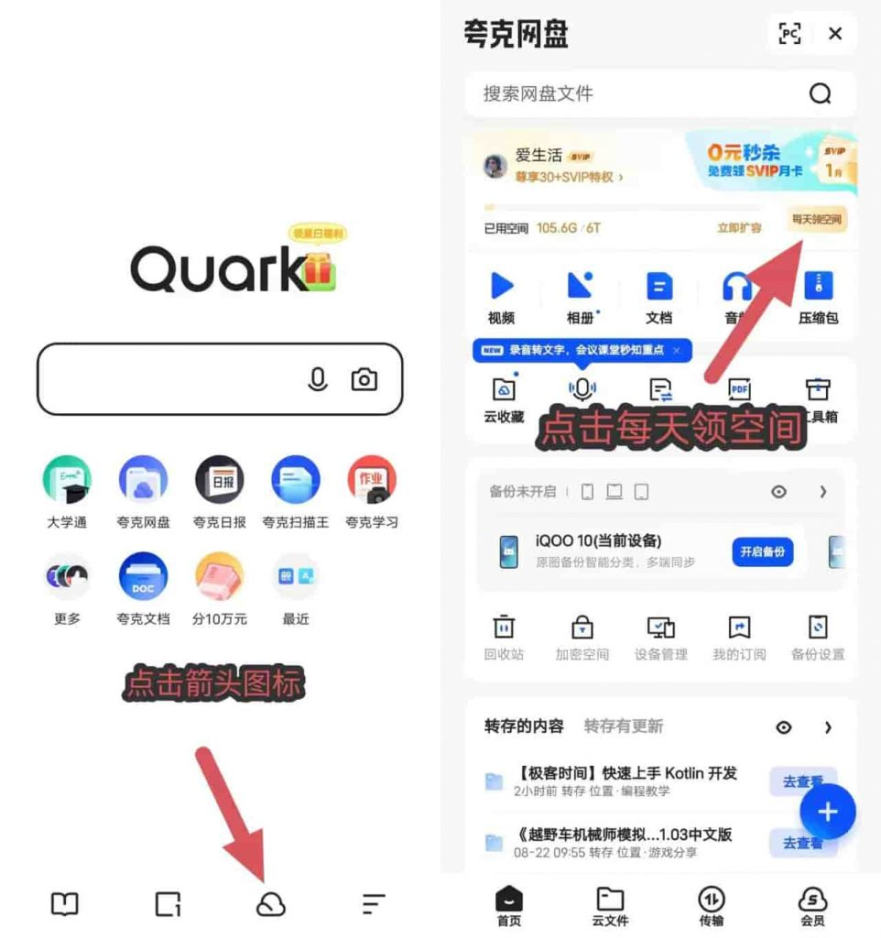Switch to the 传输 transfer tab
The height and width of the screenshot is (938, 881).
[x=711, y=903]
